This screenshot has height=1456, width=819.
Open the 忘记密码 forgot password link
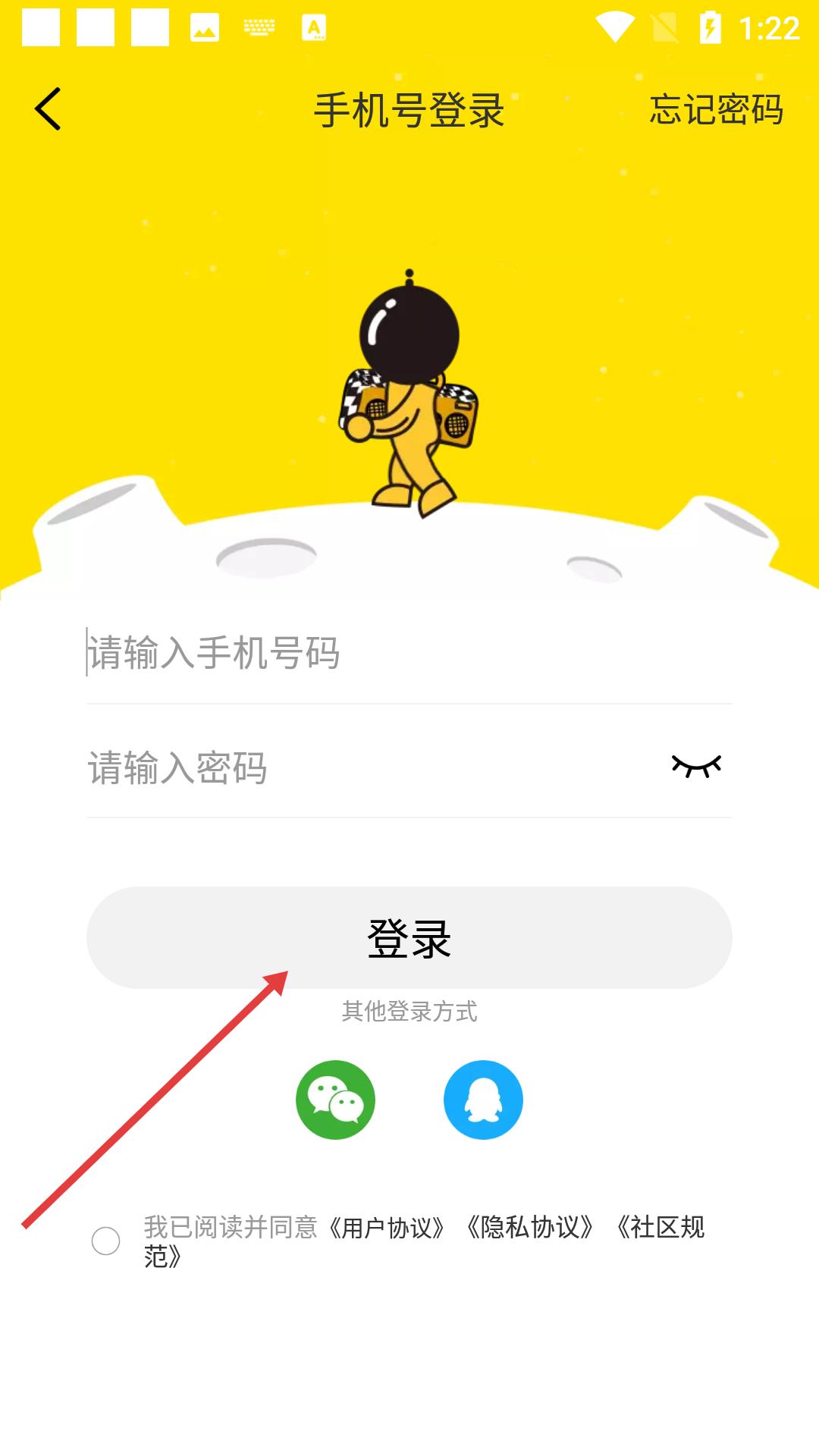tap(716, 109)
